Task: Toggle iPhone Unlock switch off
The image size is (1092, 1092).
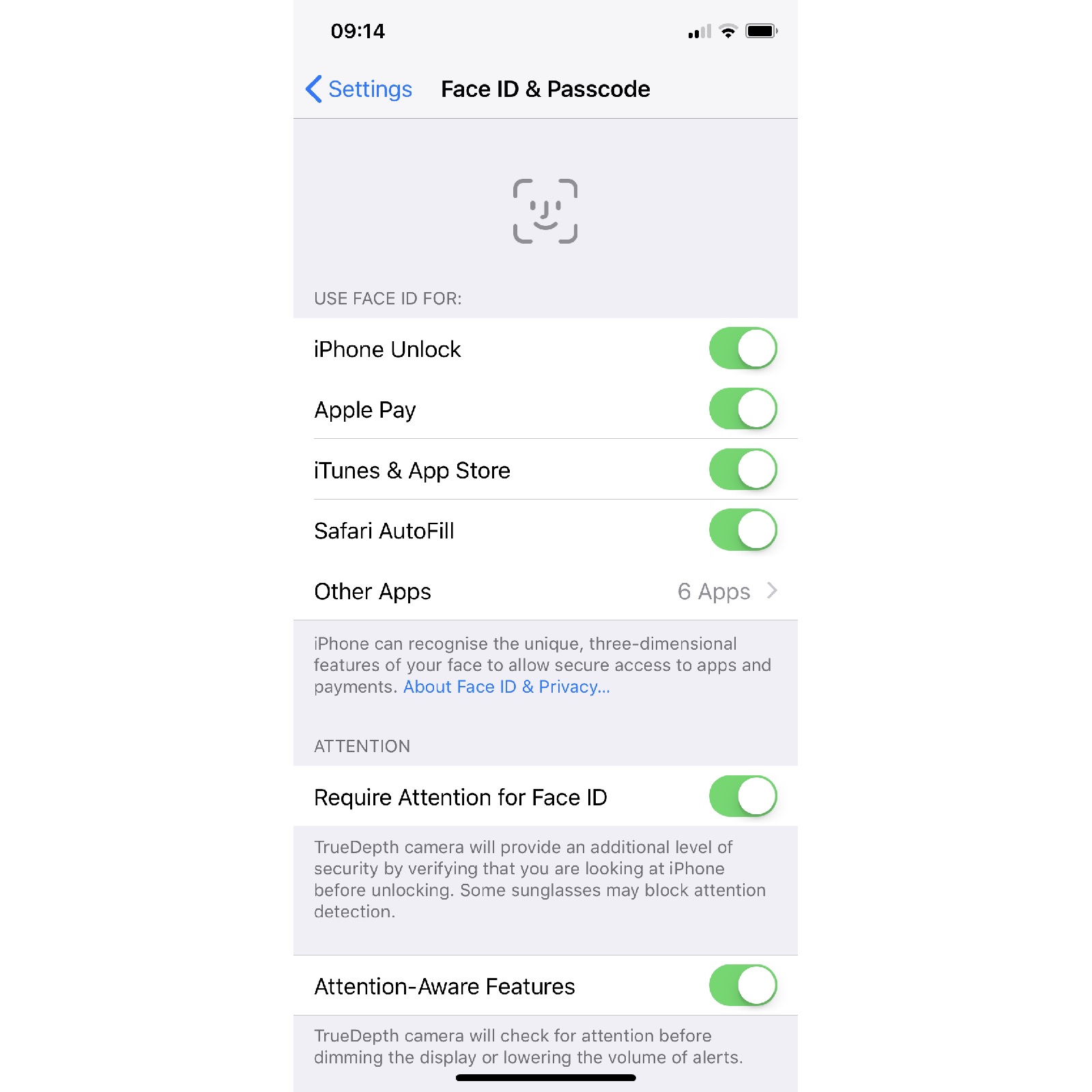Action: coord(743,349)
